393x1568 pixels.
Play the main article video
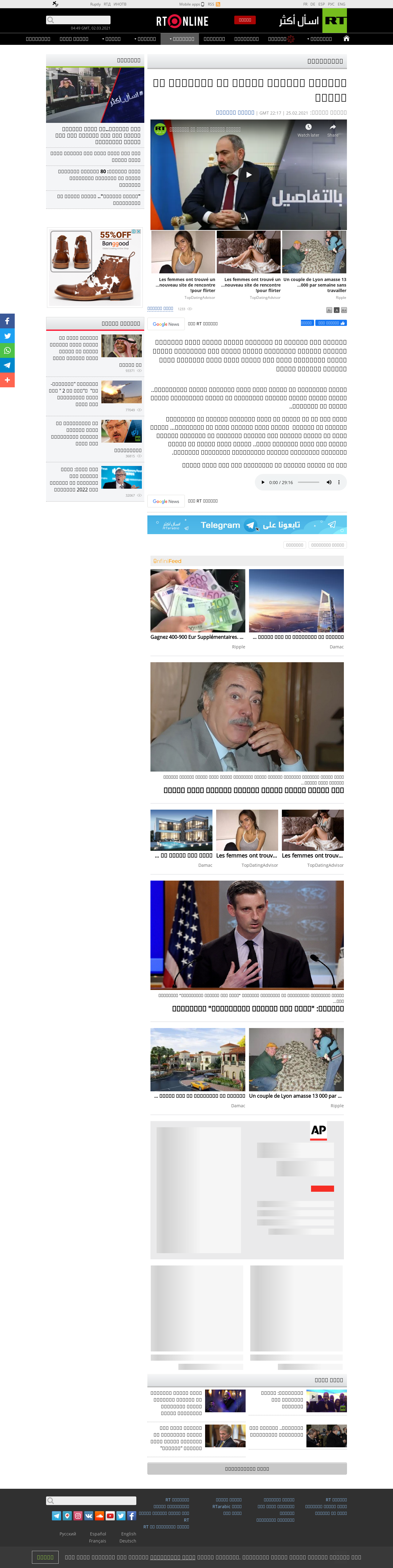(x=248, y=175)
